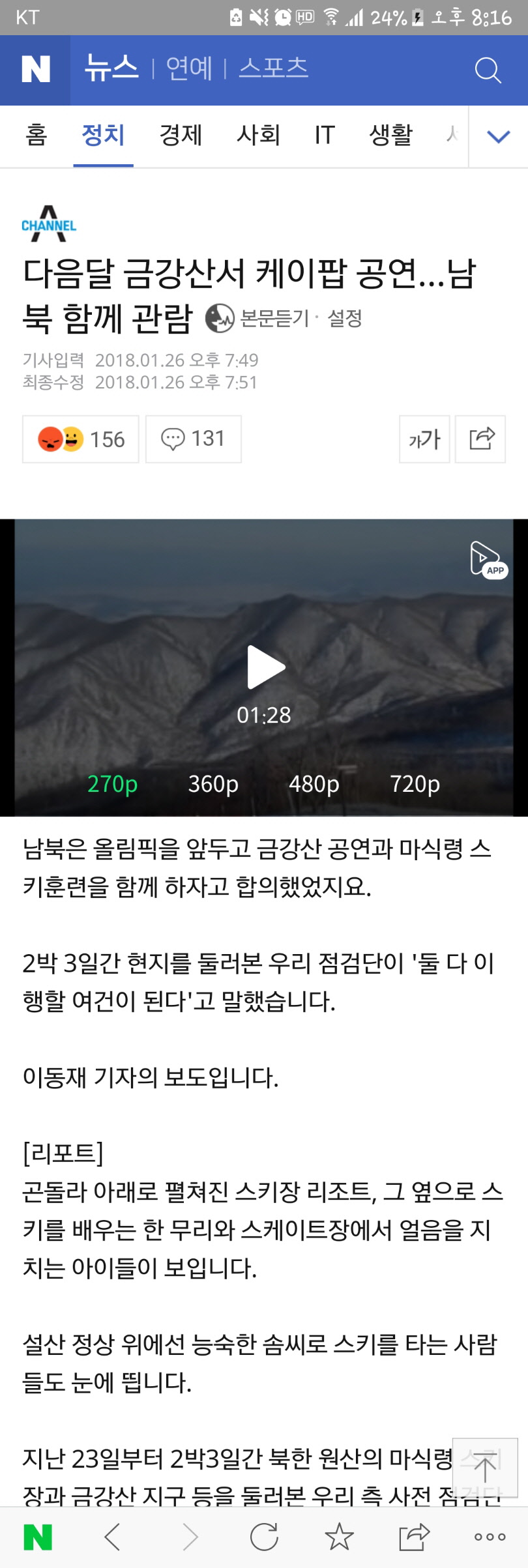The image size is (528, 1568).
Task: Listen to the article with 본문듣기
Action: click(274, 318)
